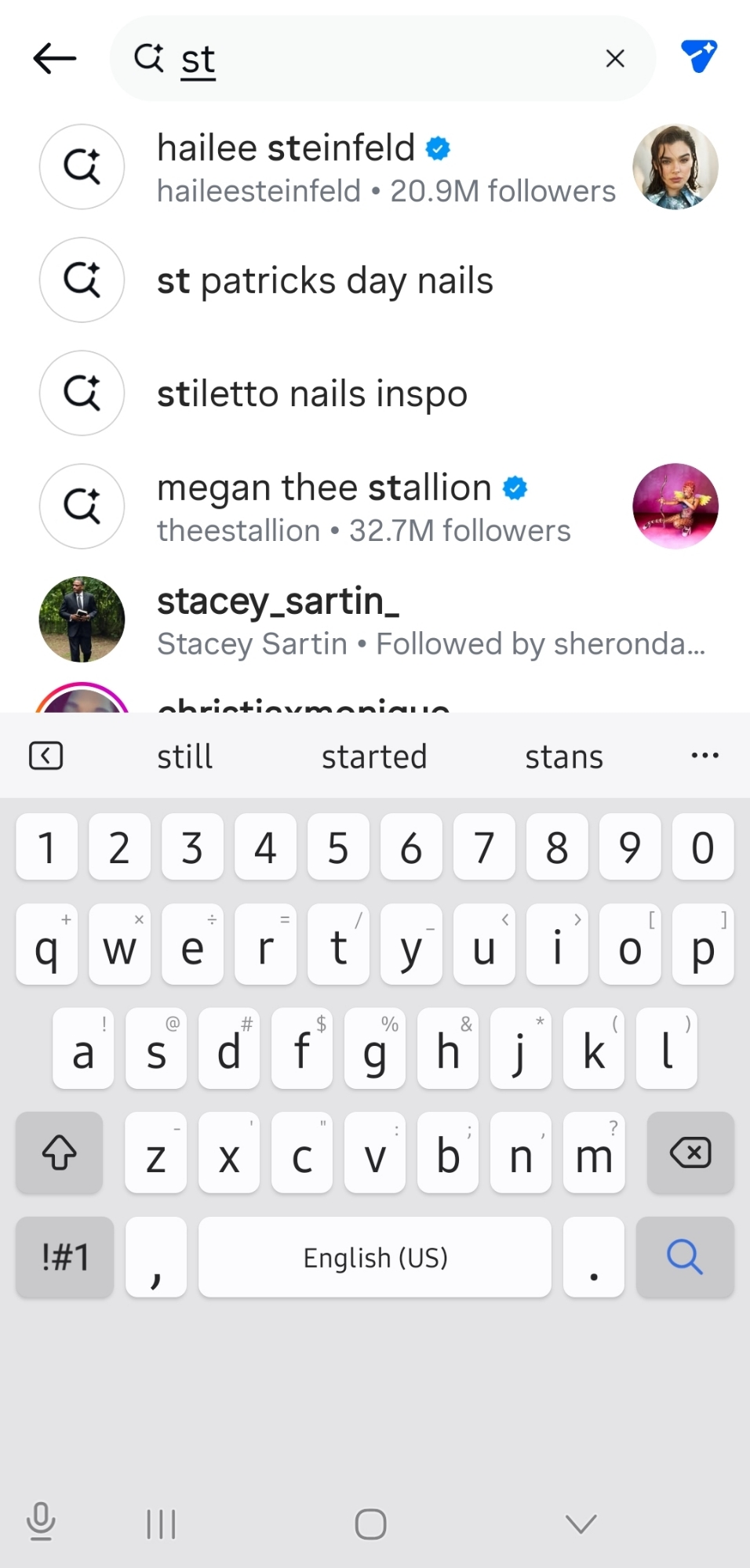Pick the 'stans' word suggestion
The height and width of the screenshot is (1568, 750).
coord(564,757)
